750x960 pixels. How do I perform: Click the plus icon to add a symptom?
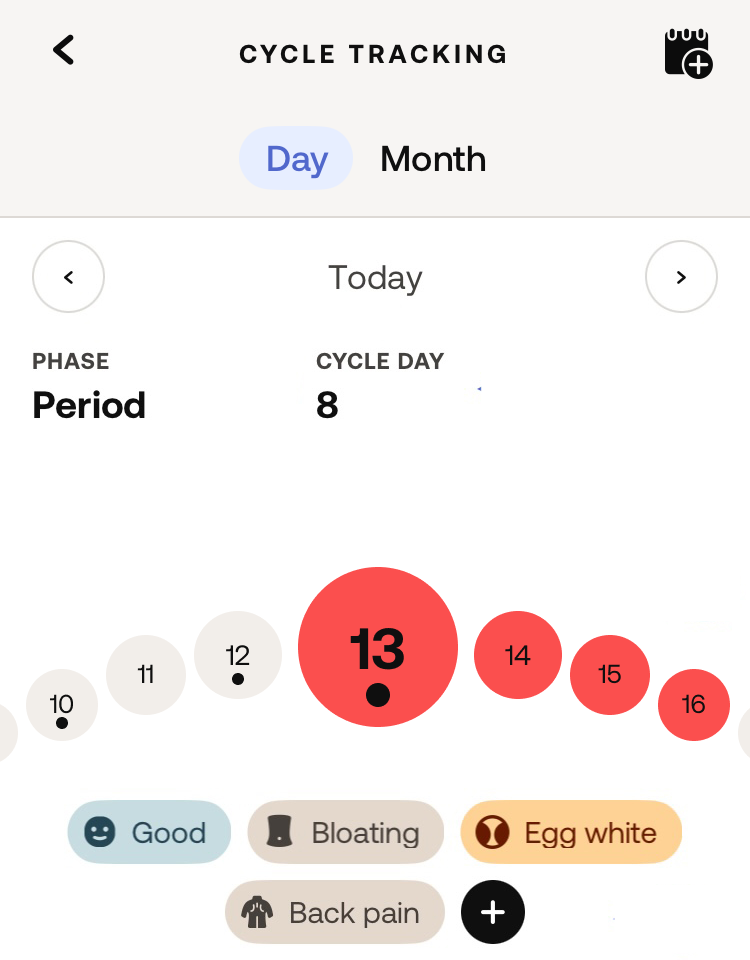pyautogui.click(x=492, y=911)
